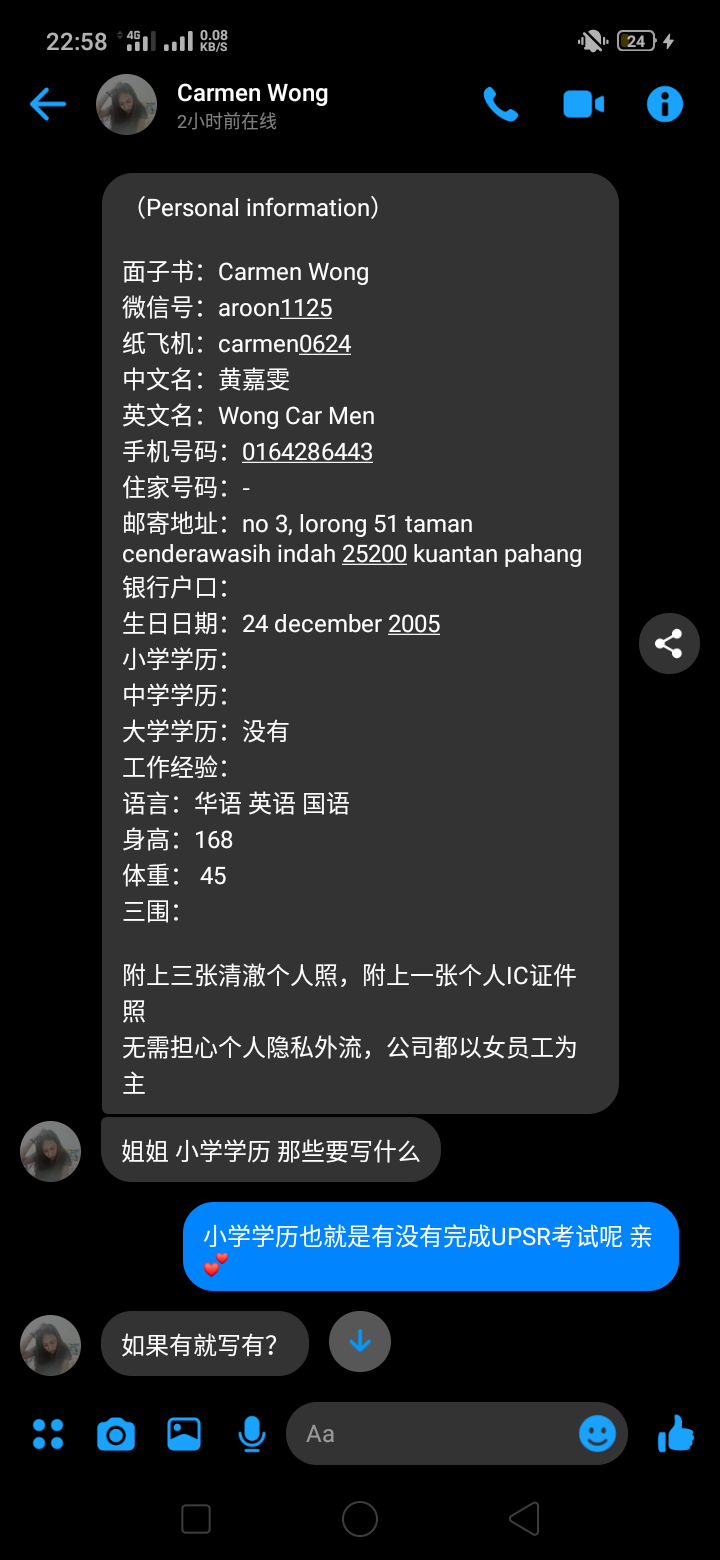The height and width of the screenshot is (1560, 720).
Task: Share the personal information message
Action: (669, 643)
